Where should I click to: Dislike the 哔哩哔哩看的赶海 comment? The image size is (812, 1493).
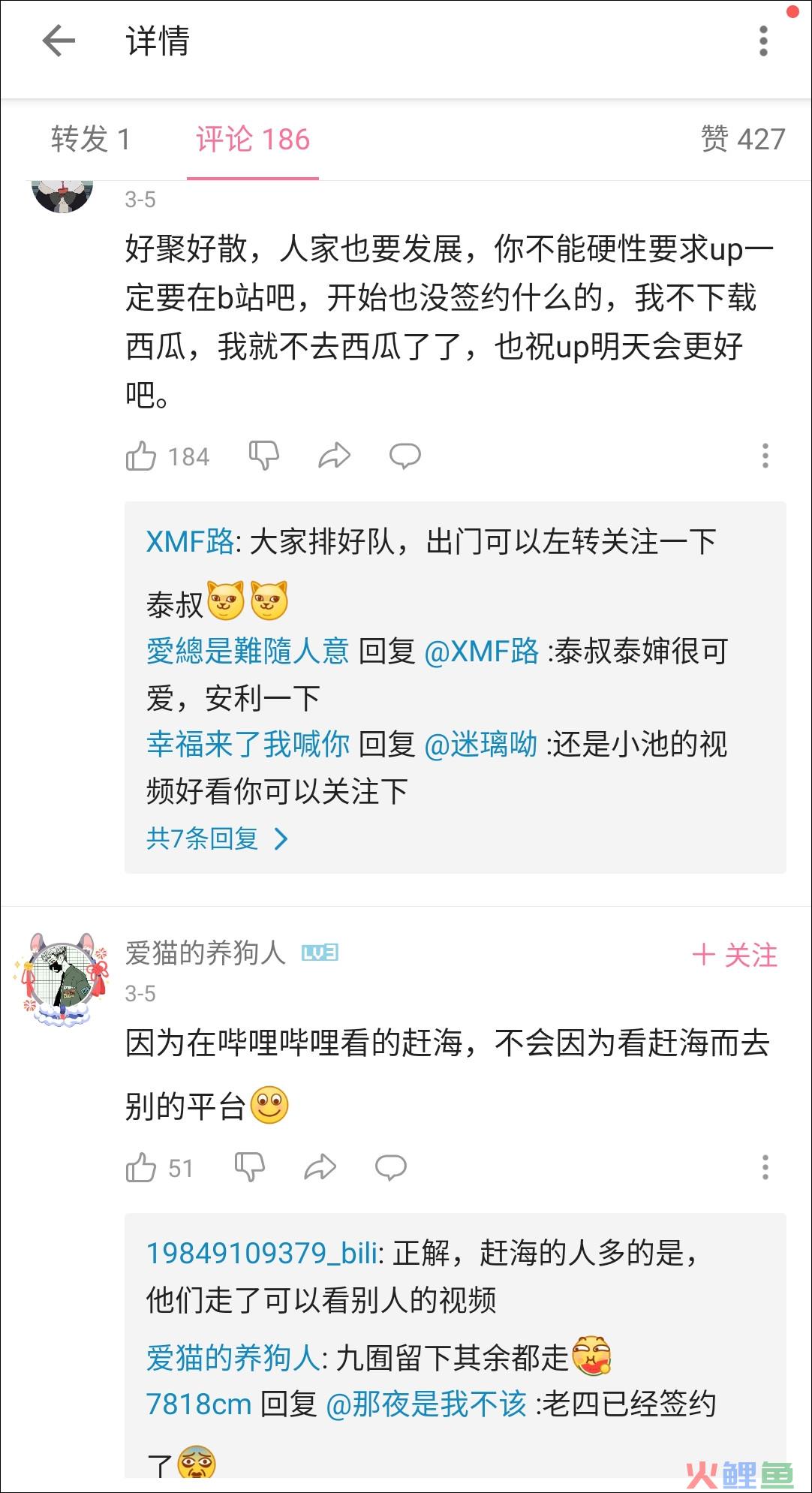pyautogui.click(x=249, y=1167)
